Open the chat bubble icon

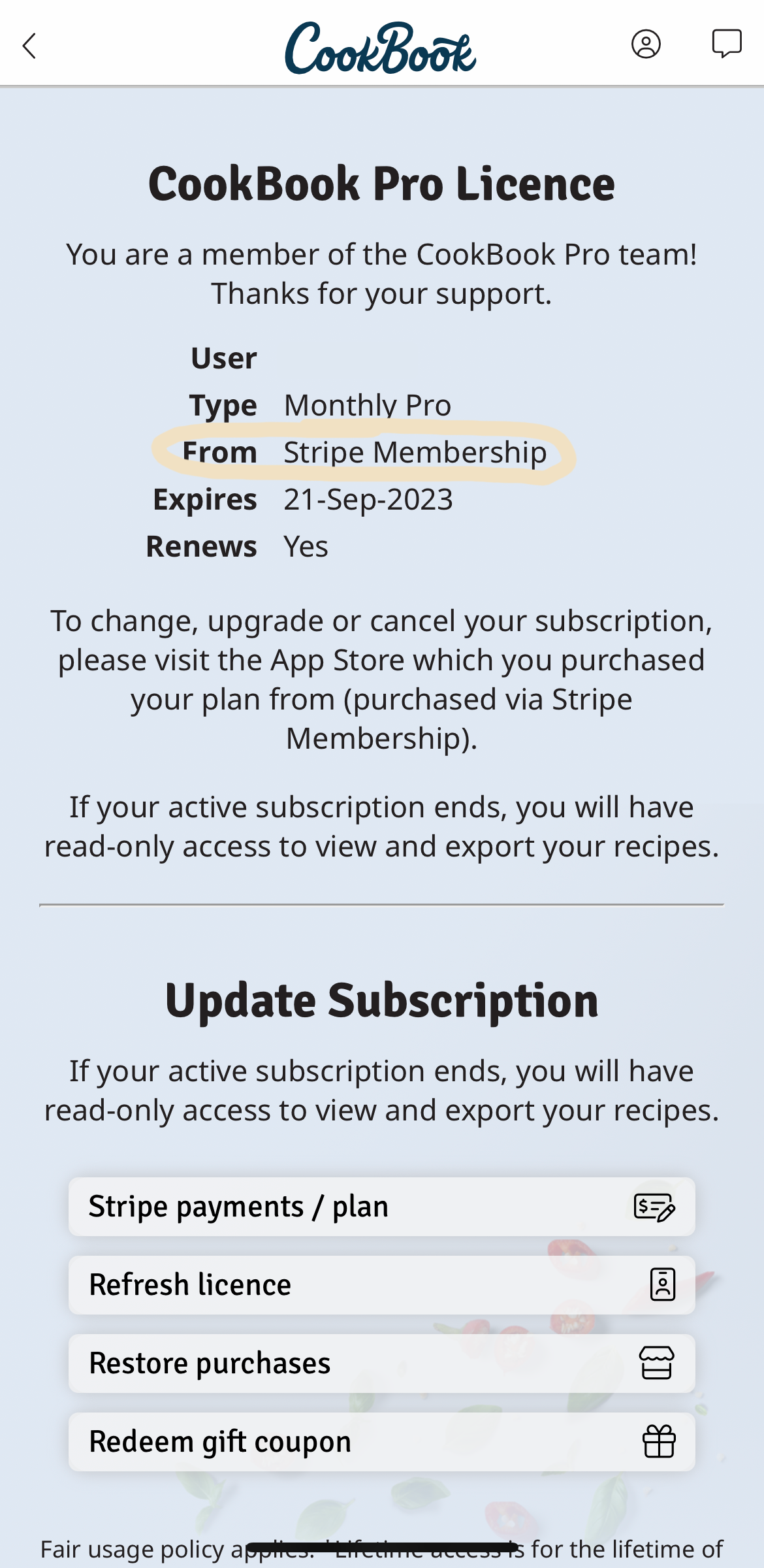click(x=726, y=44)
